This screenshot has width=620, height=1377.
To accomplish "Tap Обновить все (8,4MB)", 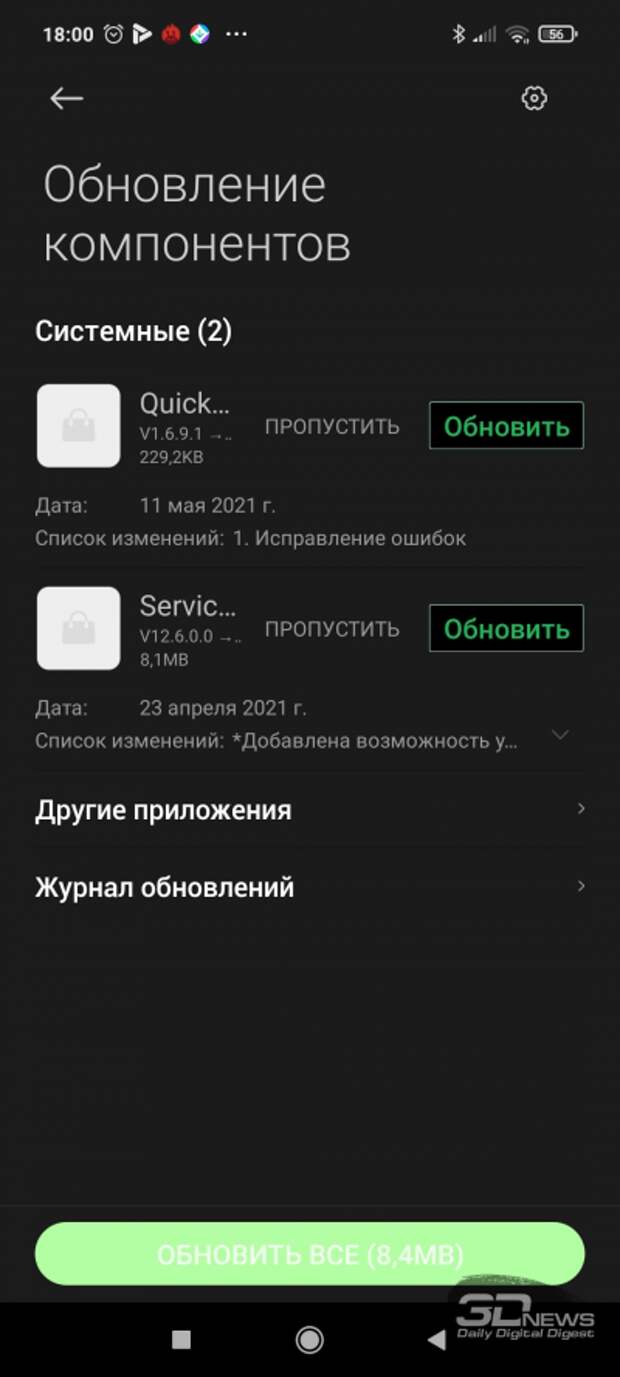I will pyautogui.click(x=310, y=1254).
